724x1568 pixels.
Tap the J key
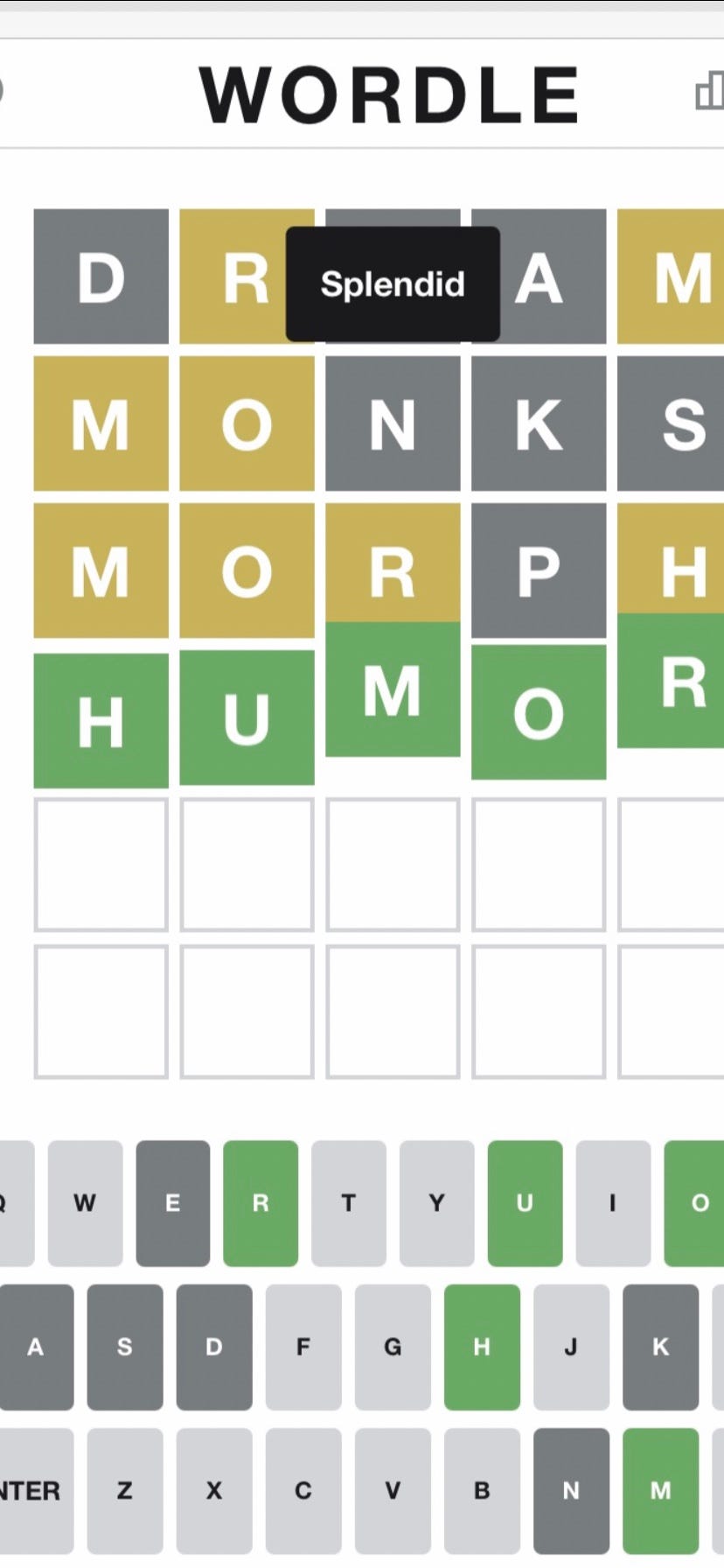coord(571,1347)
